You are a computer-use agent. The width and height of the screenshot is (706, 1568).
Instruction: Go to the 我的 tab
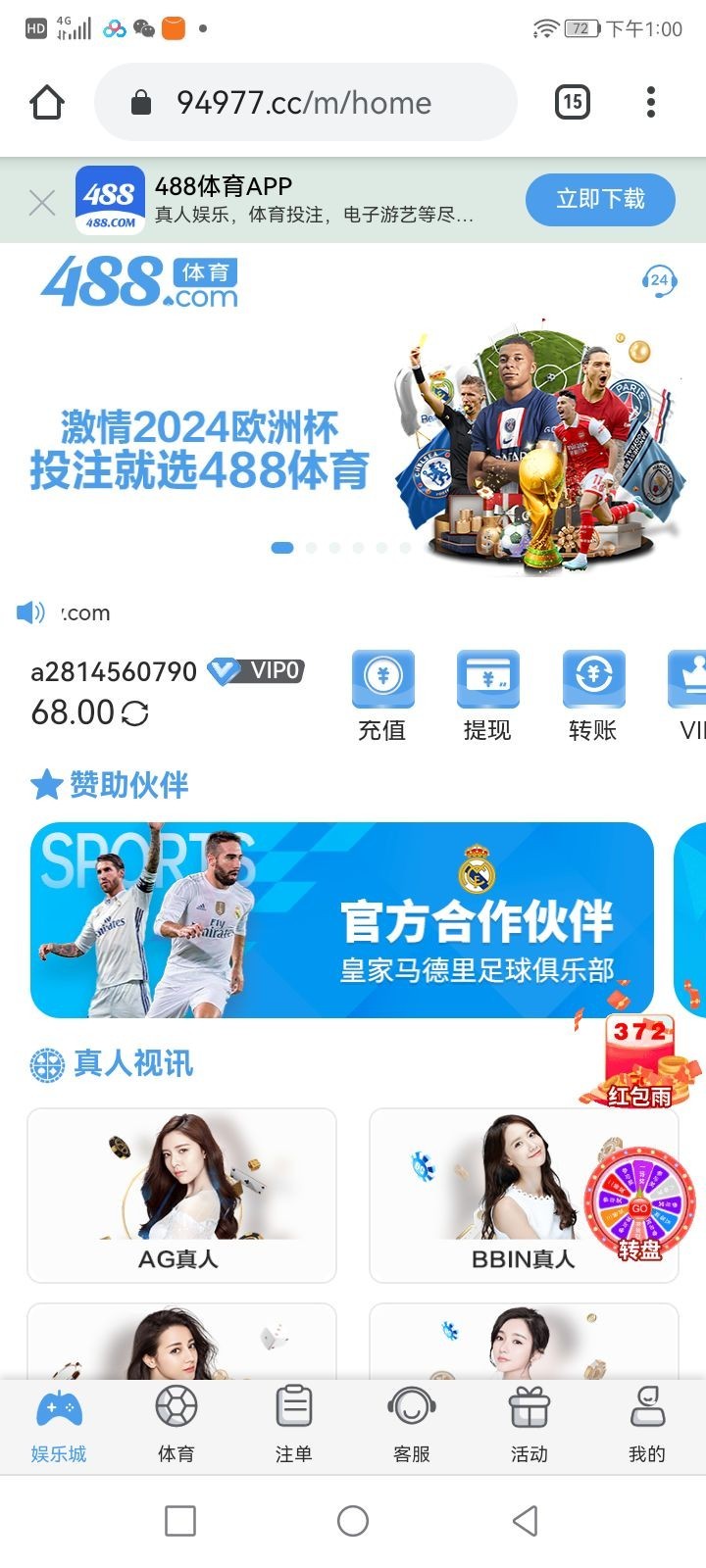(647, 1425)
